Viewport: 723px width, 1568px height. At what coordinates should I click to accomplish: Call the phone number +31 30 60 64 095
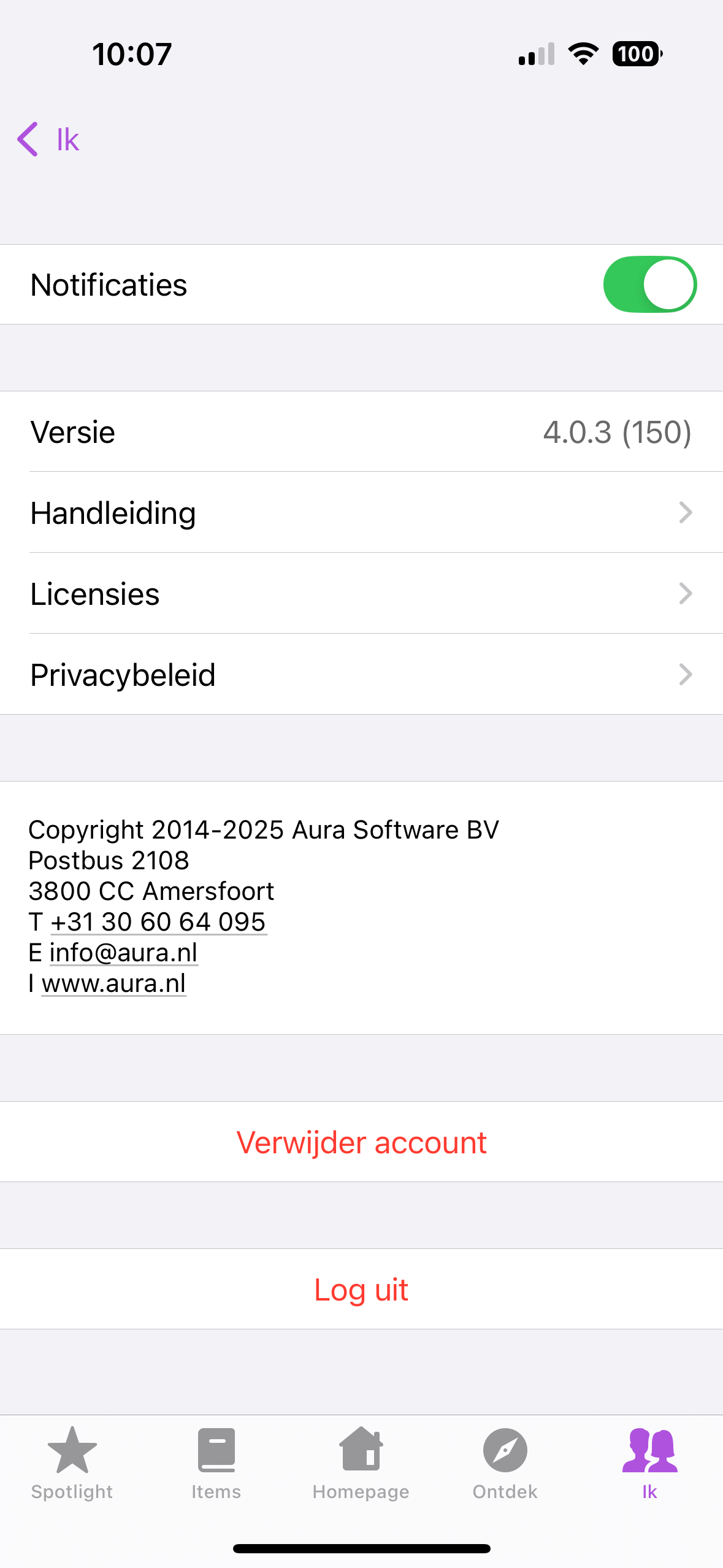(158, 922)
